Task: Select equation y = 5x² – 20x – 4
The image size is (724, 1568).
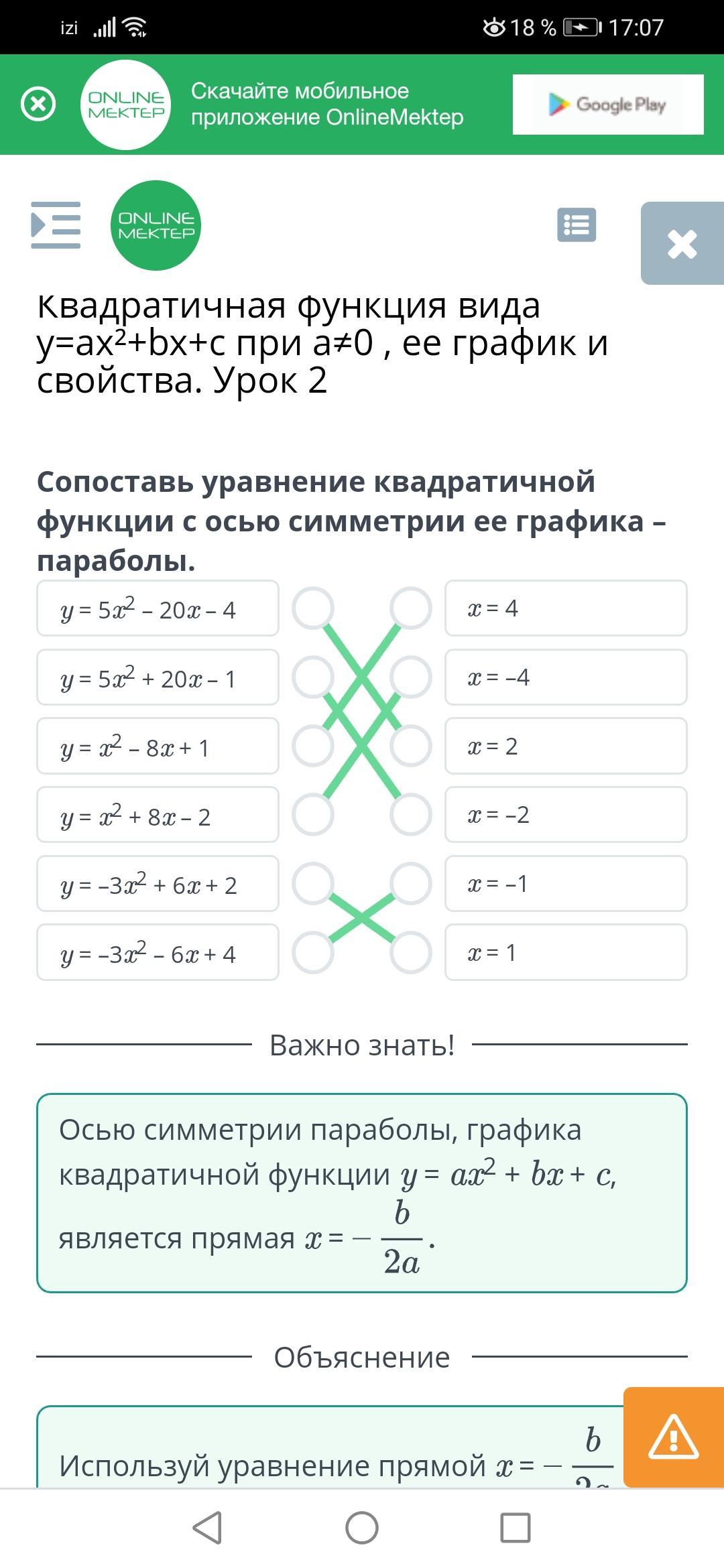Action: click(x=158, y=608)
